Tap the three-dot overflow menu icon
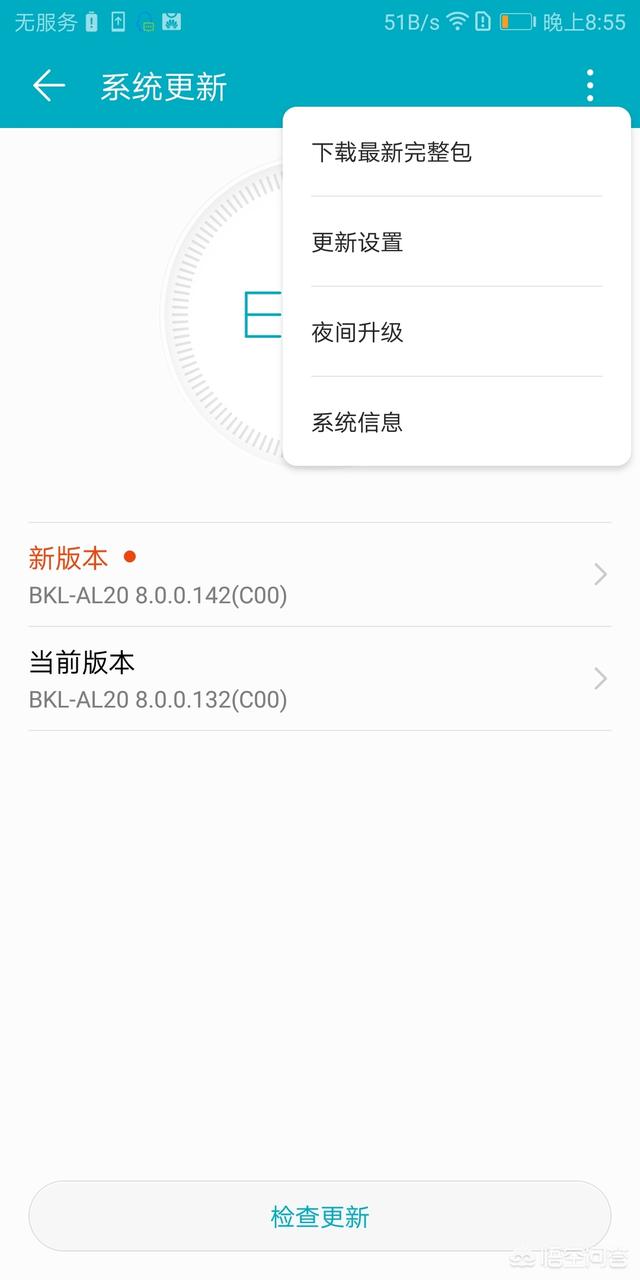 click(590, 86)
